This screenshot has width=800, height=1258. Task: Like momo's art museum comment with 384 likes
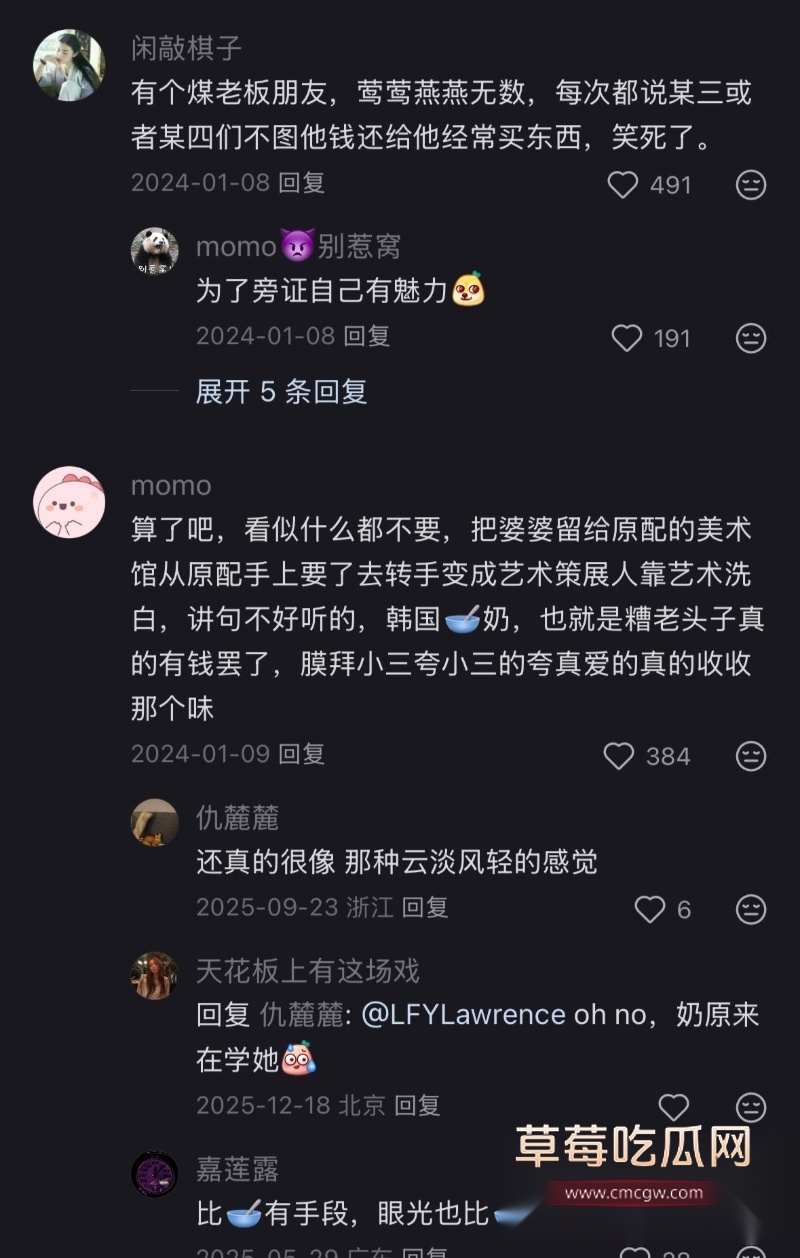(x=619, y=755)
